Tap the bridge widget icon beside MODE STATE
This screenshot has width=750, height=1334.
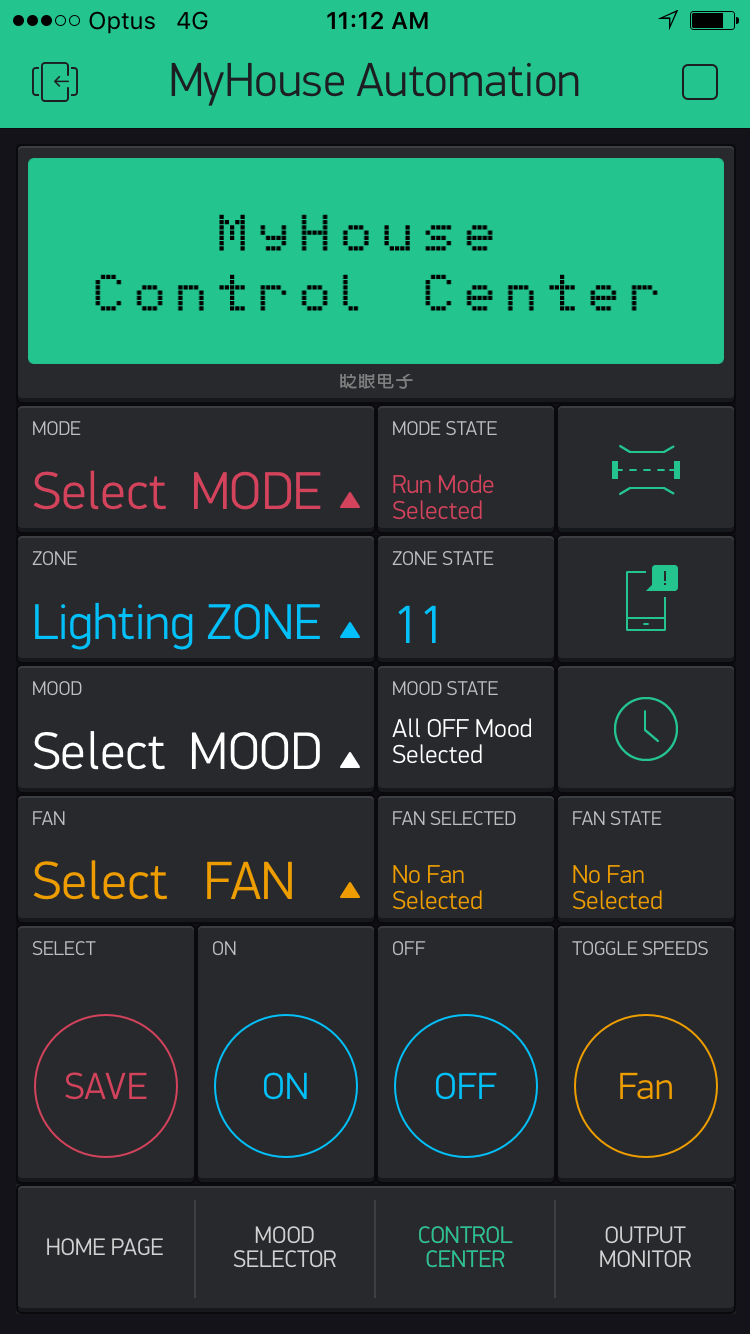[645, 469]
